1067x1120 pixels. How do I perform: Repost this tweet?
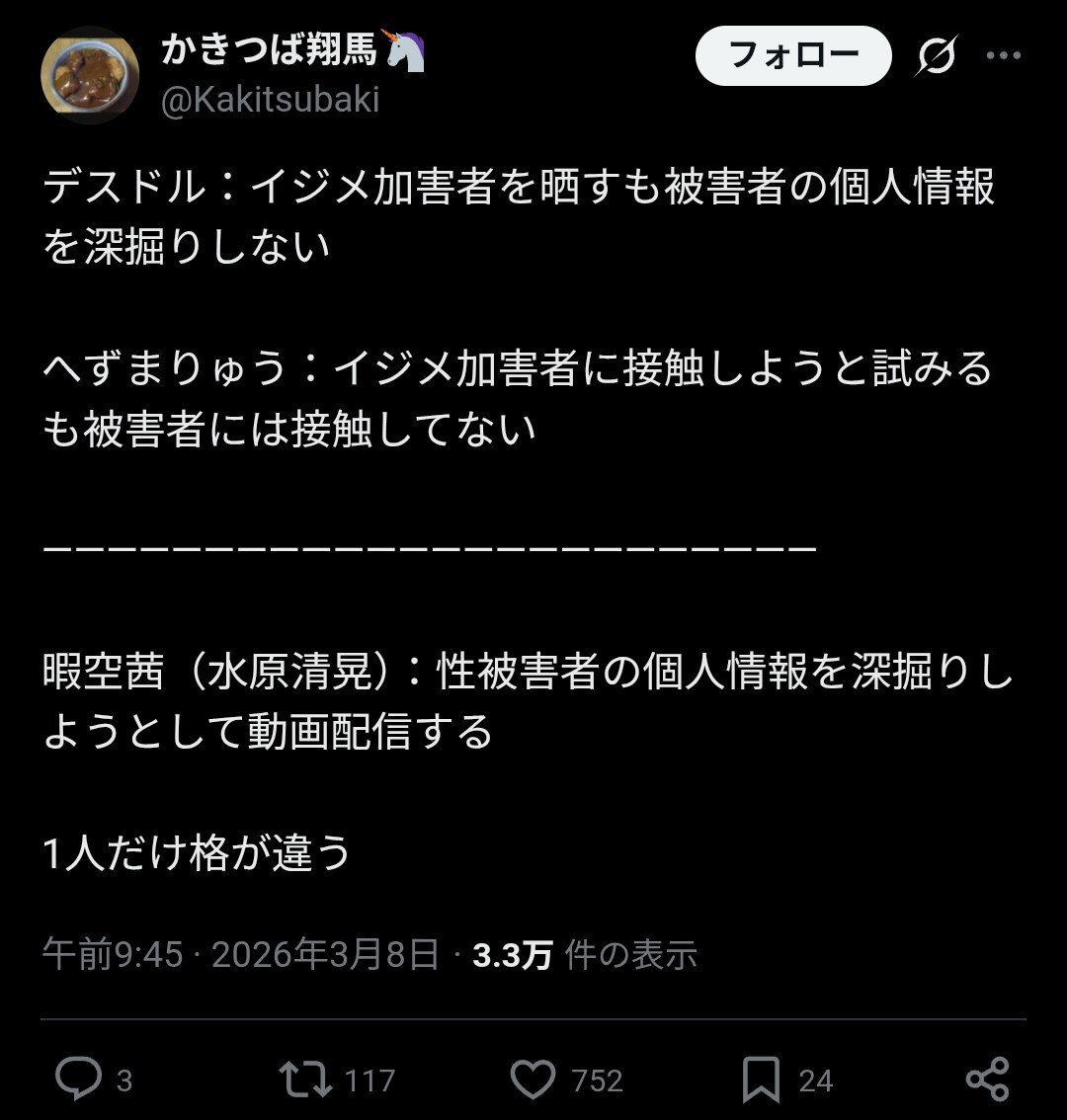pyautogui.click(x=306, y=1079)
